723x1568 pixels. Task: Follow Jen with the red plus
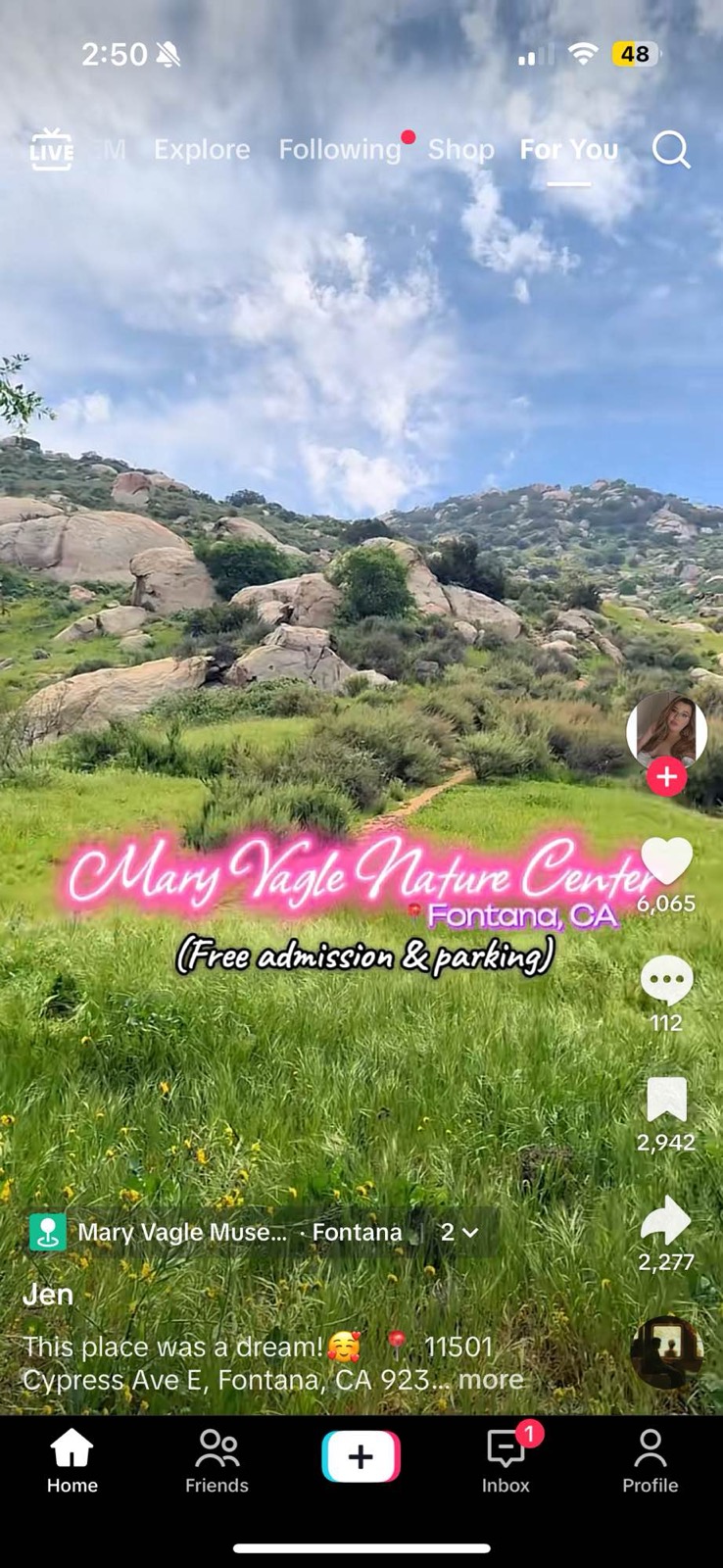(x=666, y=777)
